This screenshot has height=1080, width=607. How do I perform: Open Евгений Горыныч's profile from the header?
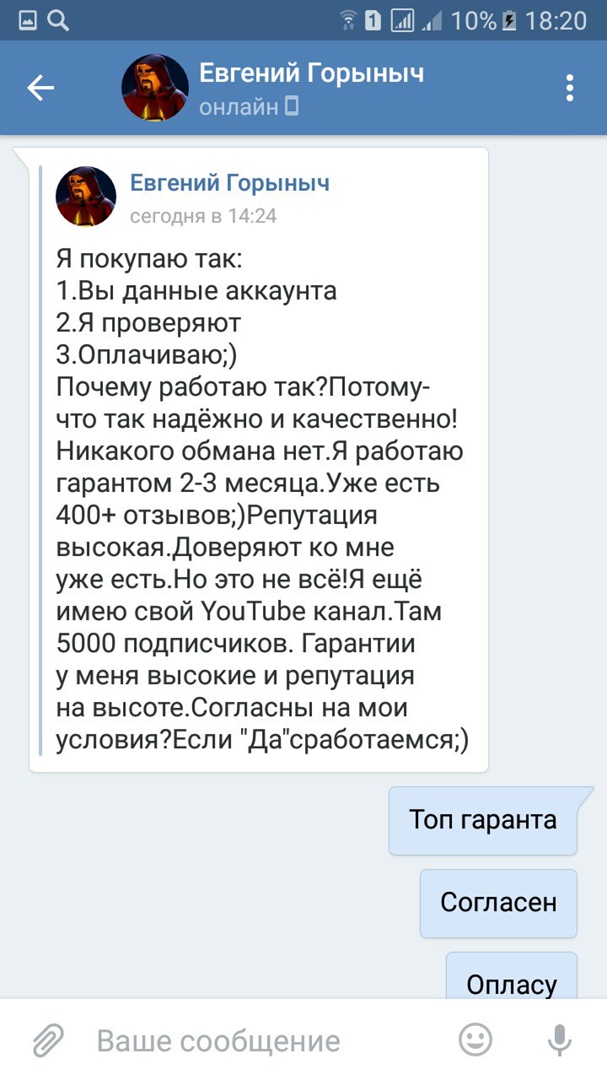310,74
